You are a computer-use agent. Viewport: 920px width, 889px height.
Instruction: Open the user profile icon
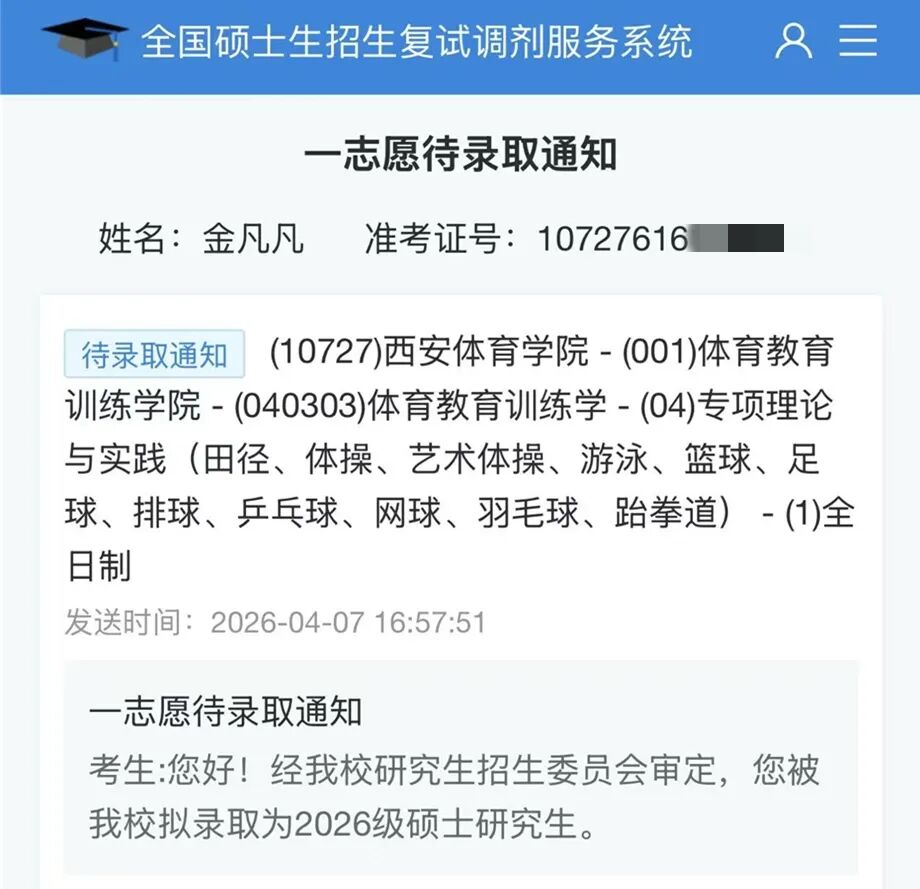coord(794,41)
